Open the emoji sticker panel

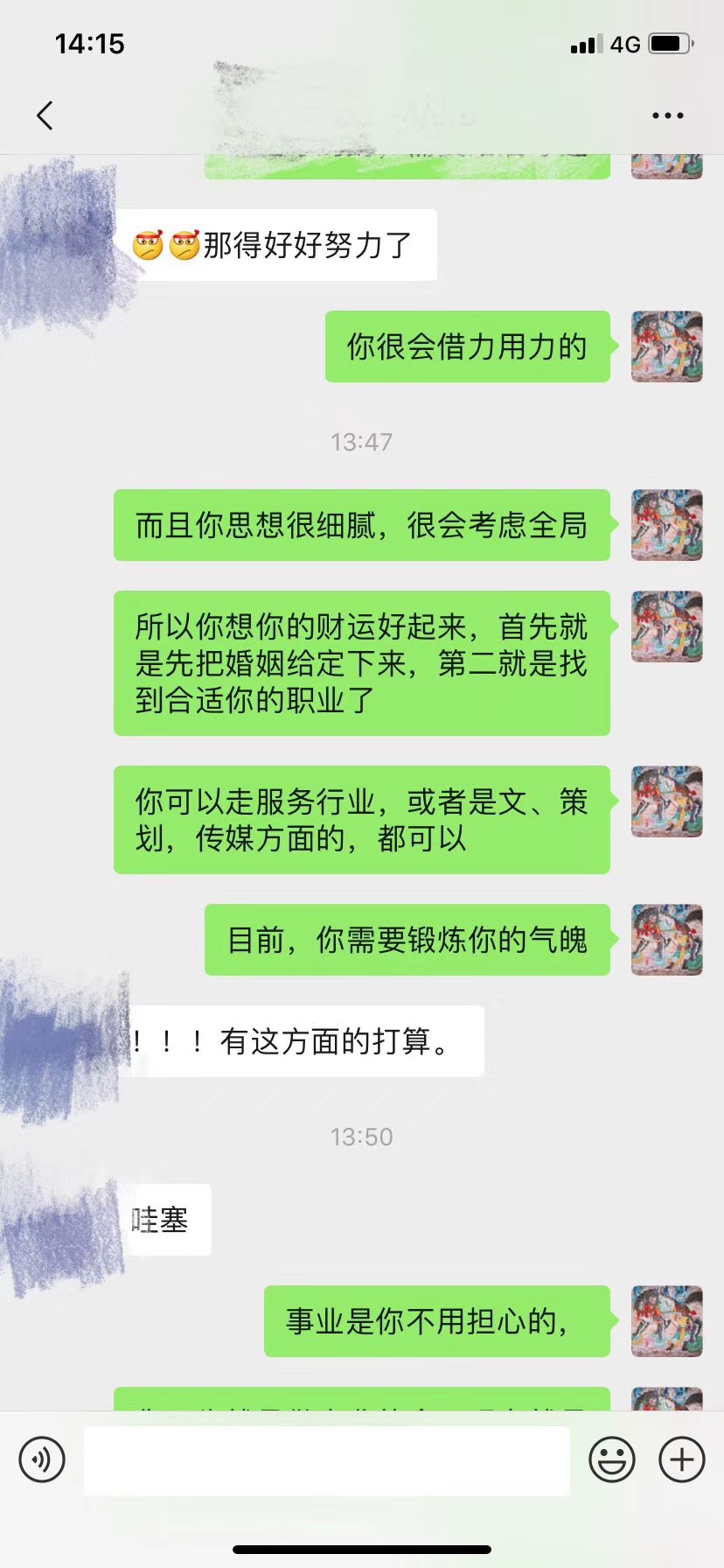[611, 1459]
